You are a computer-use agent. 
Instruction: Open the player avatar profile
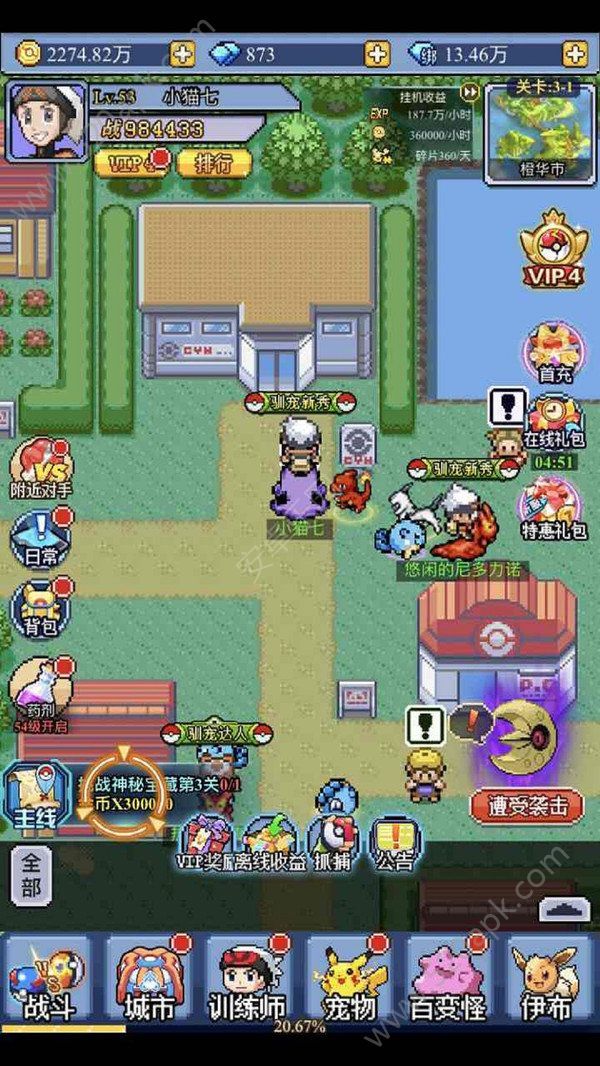click(x=47, y=122)
